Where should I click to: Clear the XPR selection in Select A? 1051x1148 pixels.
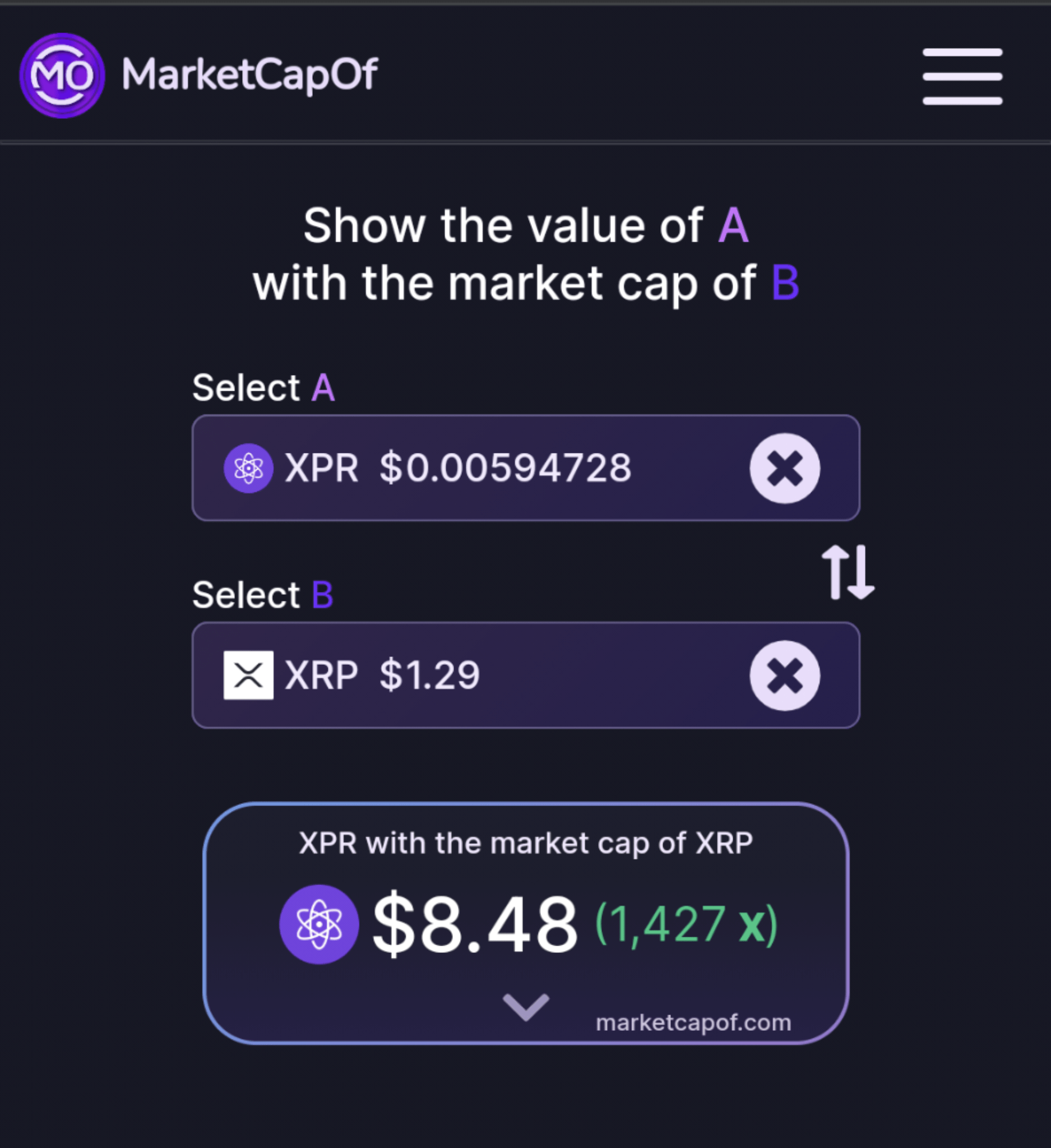click(x=785, y=468)
